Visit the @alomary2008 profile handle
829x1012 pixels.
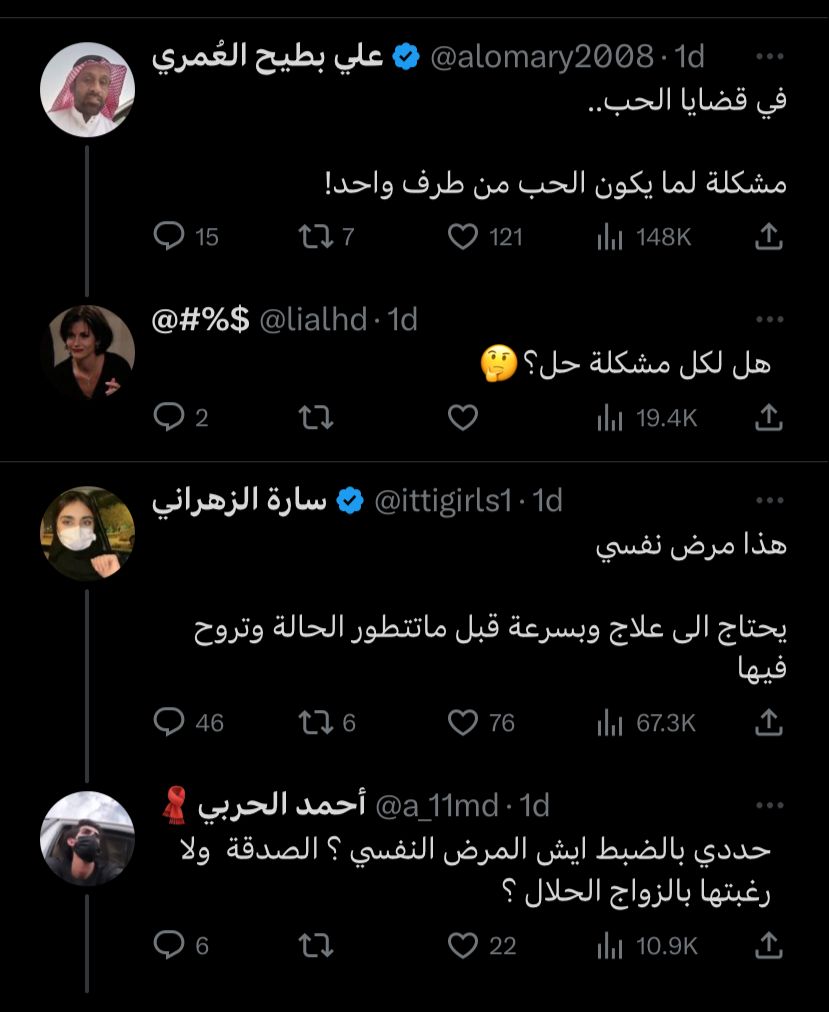541,57
